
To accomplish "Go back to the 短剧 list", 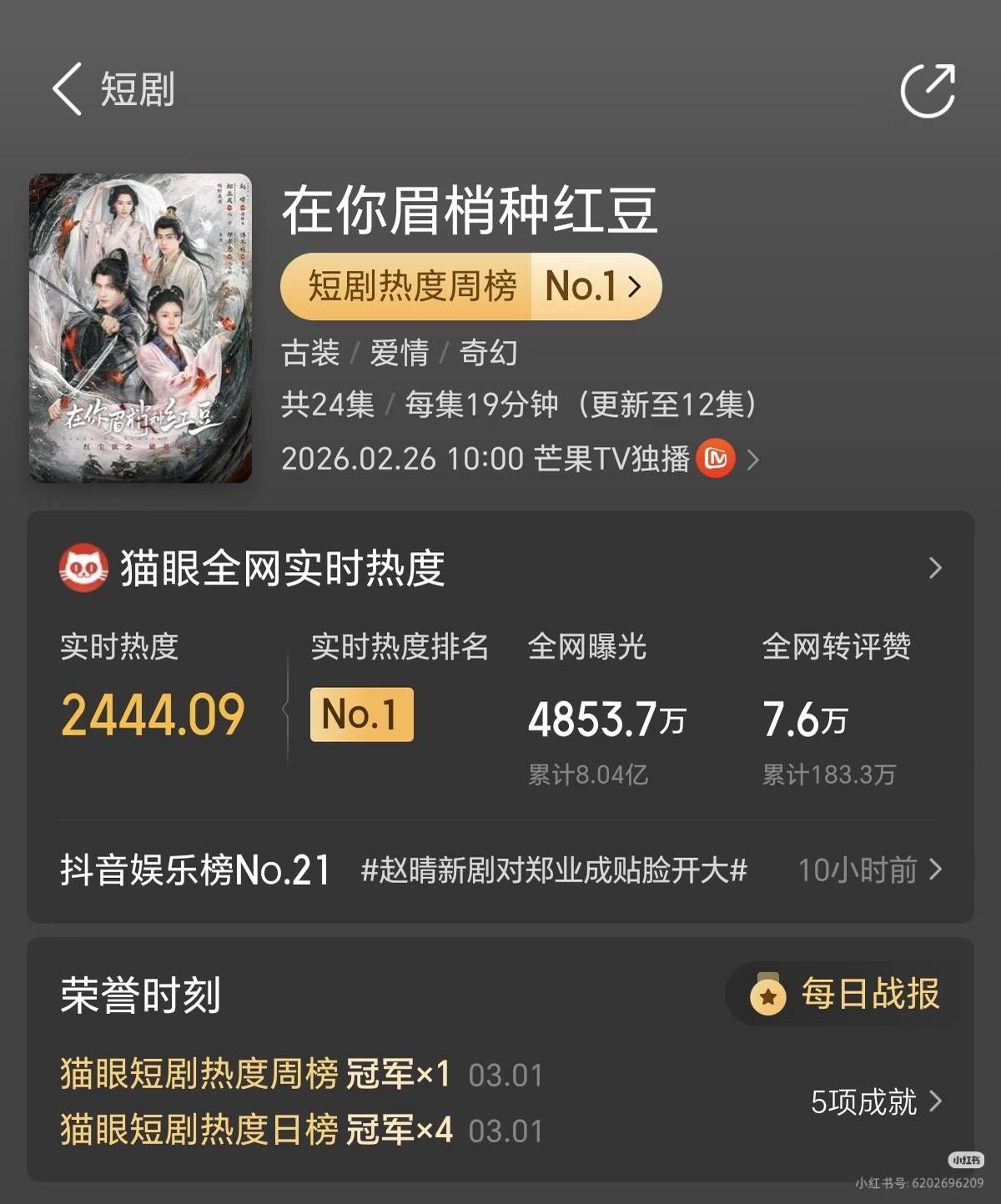I will (68, 89).
